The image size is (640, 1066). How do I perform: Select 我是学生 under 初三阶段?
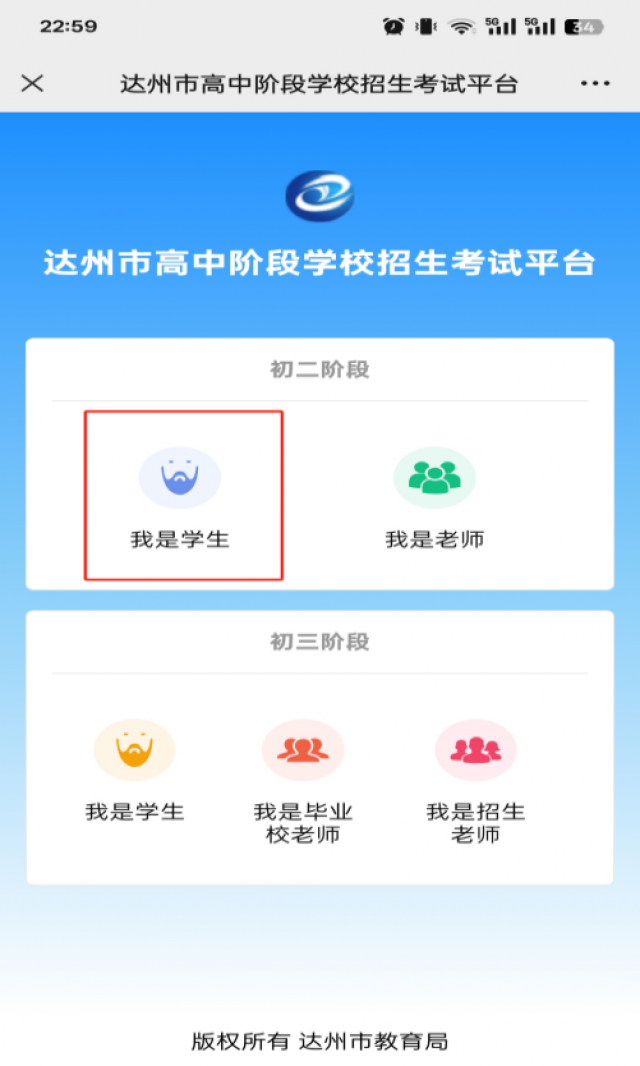(135, 769)
